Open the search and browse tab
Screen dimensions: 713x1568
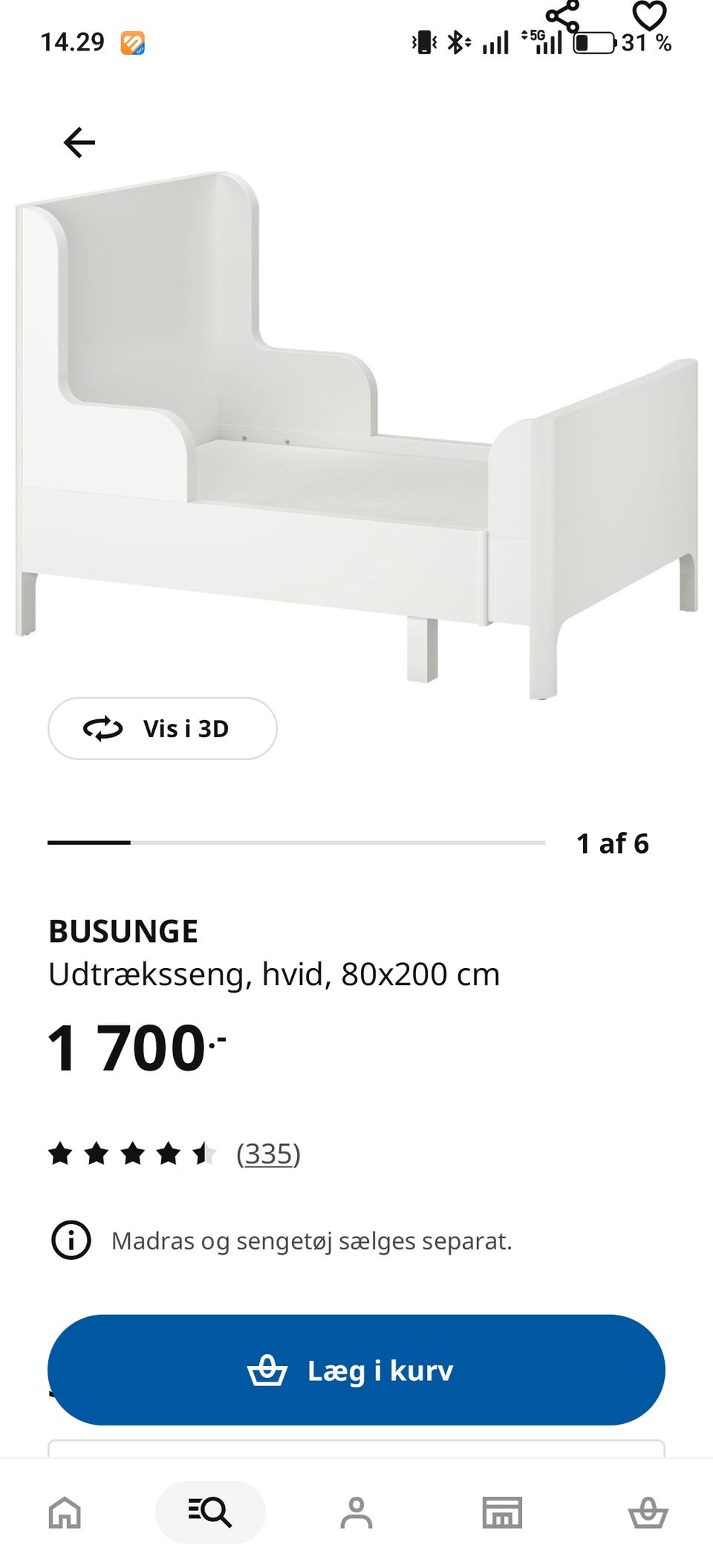coord(210,1512)
